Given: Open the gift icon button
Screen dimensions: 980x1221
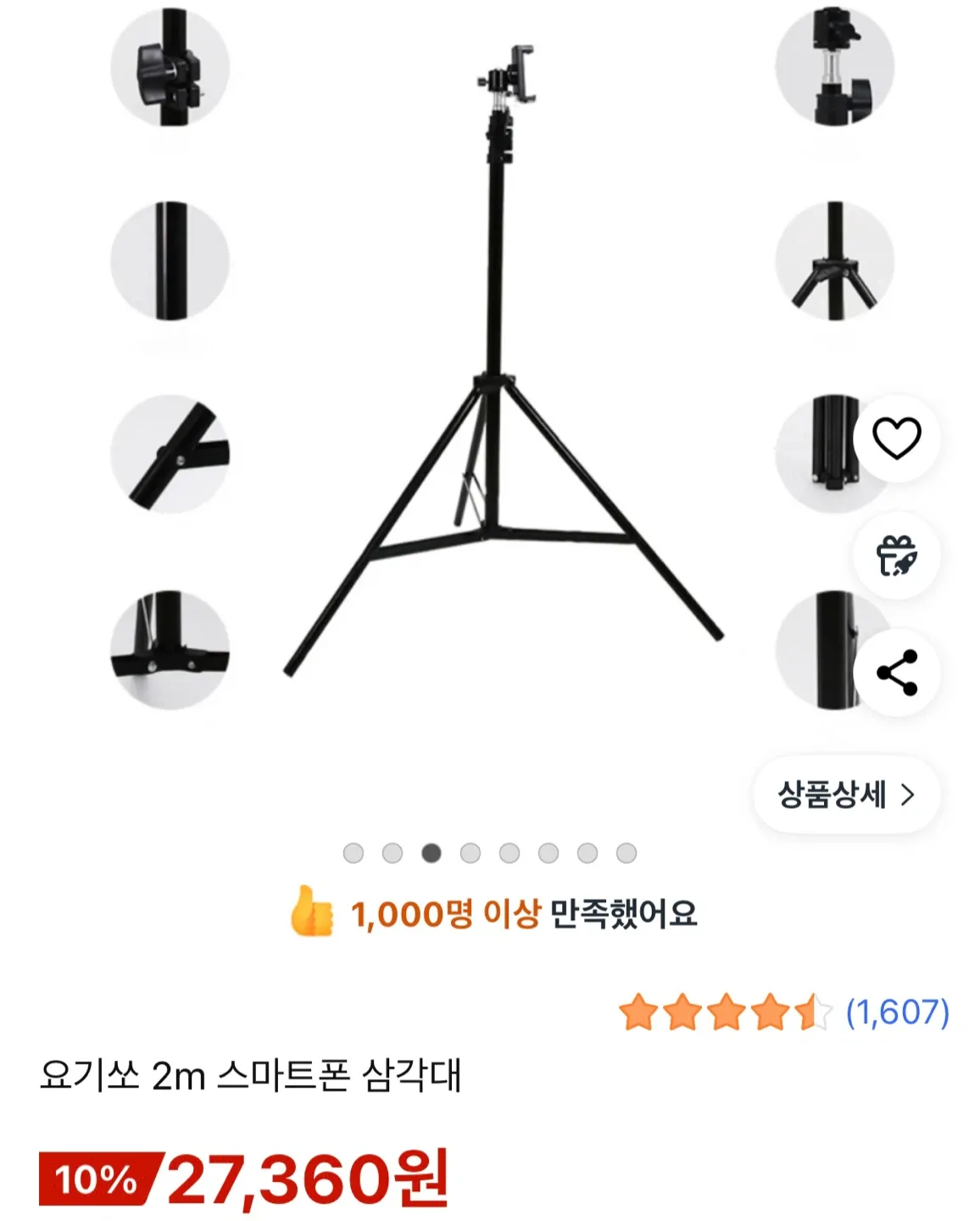Looking at the screenshot, I should point(896,555).
